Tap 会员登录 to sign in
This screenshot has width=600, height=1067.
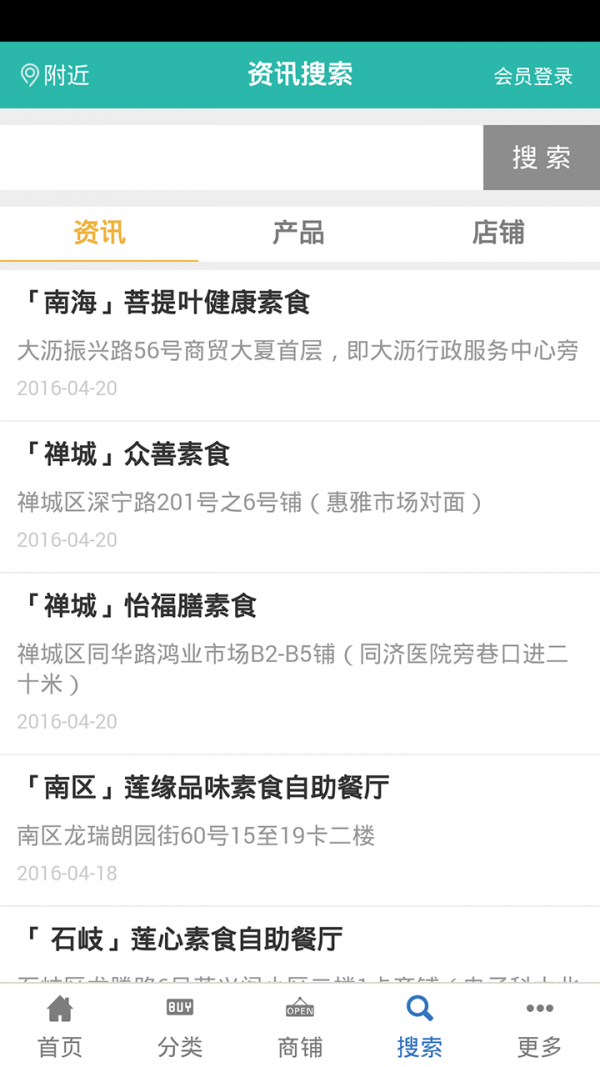pos(533,76)
